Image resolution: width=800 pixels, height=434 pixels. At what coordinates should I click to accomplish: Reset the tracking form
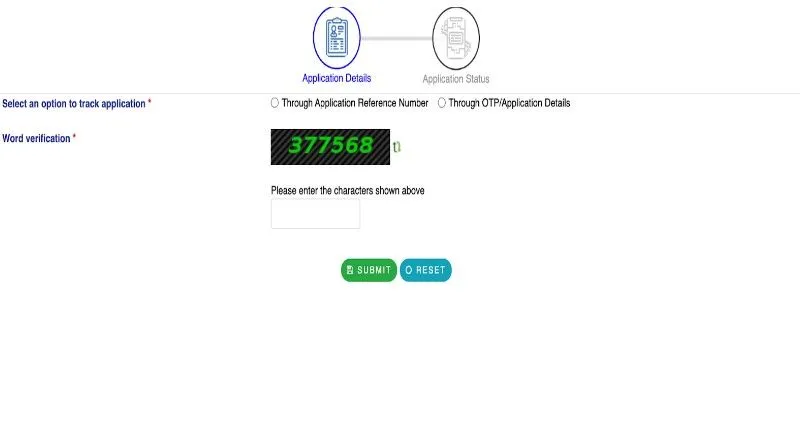(x=425, y=270)
